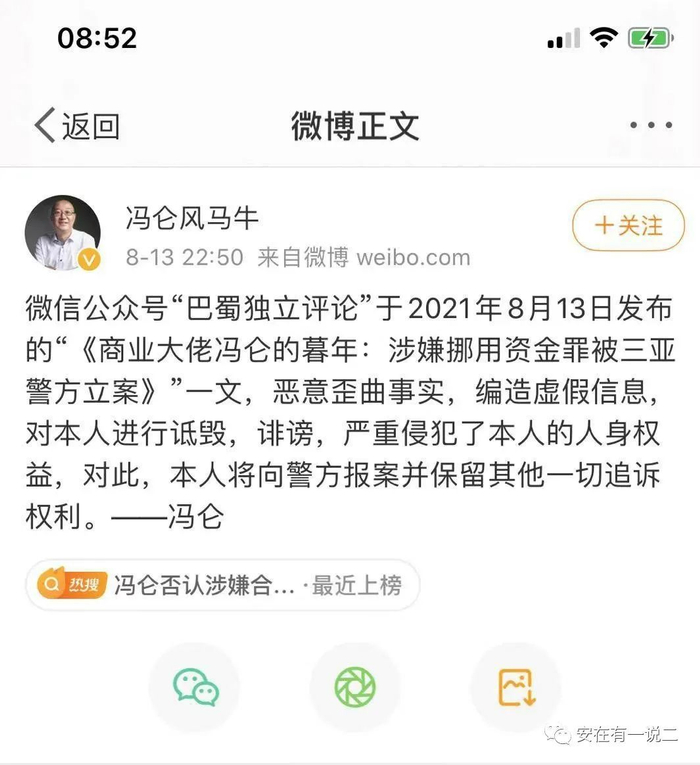
Task: Open the three-dot overflow menu
Action: coord(650,126)
